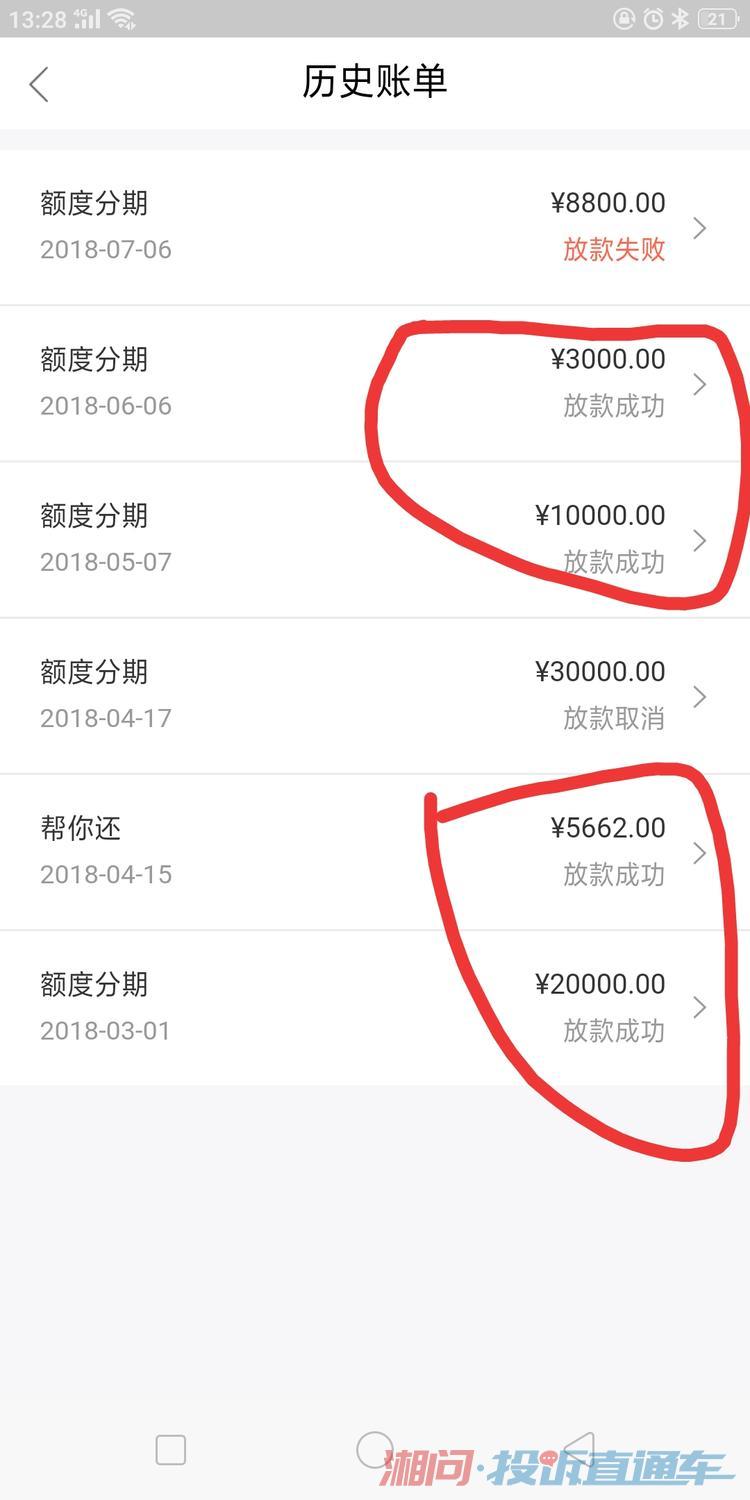View the ¥10000.00 bill from 2018-05-07
Viewport: 750px width, 1500px height.
(x=375, y=539)
